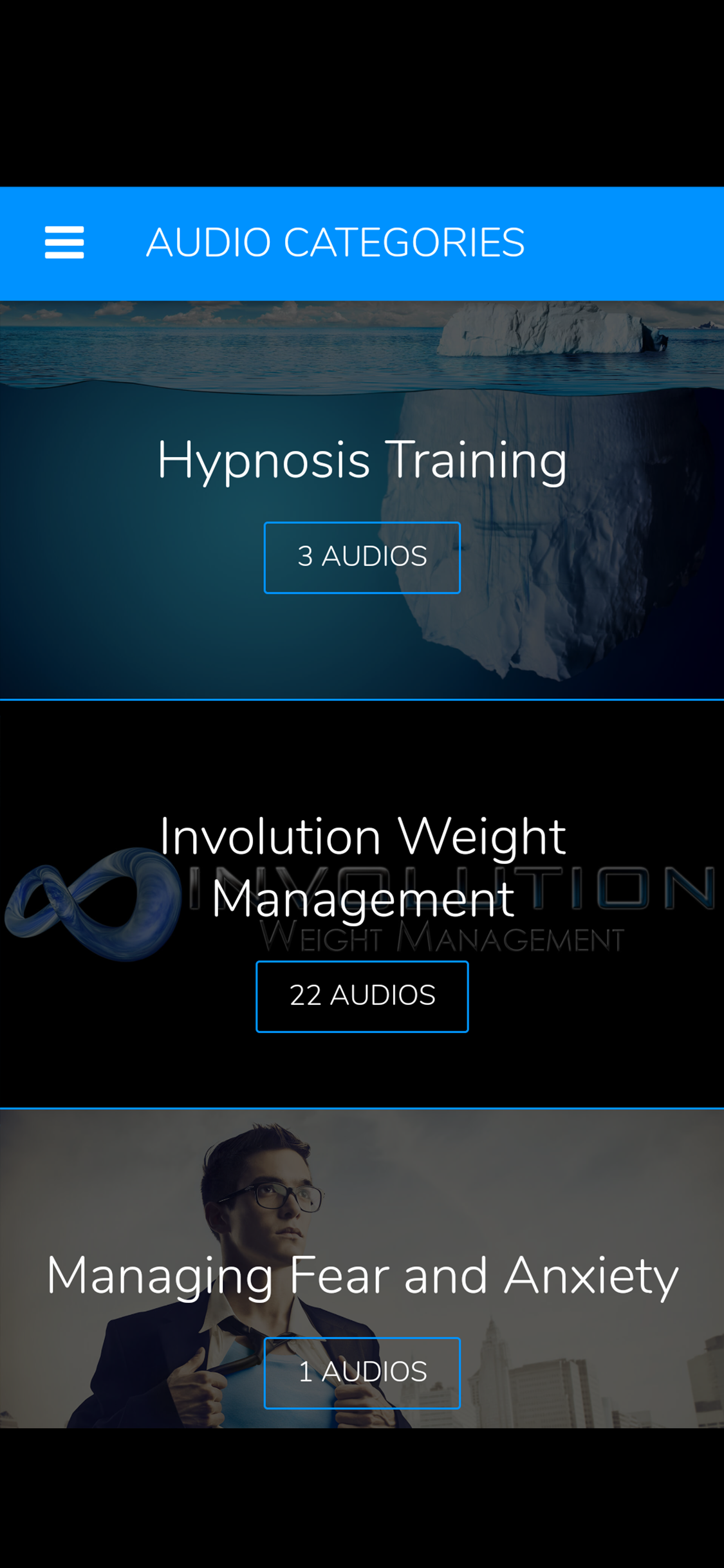This screenshot has width=724, height=1568.
Task: Tap the 22 Audios button
Action: coord(362,996)
